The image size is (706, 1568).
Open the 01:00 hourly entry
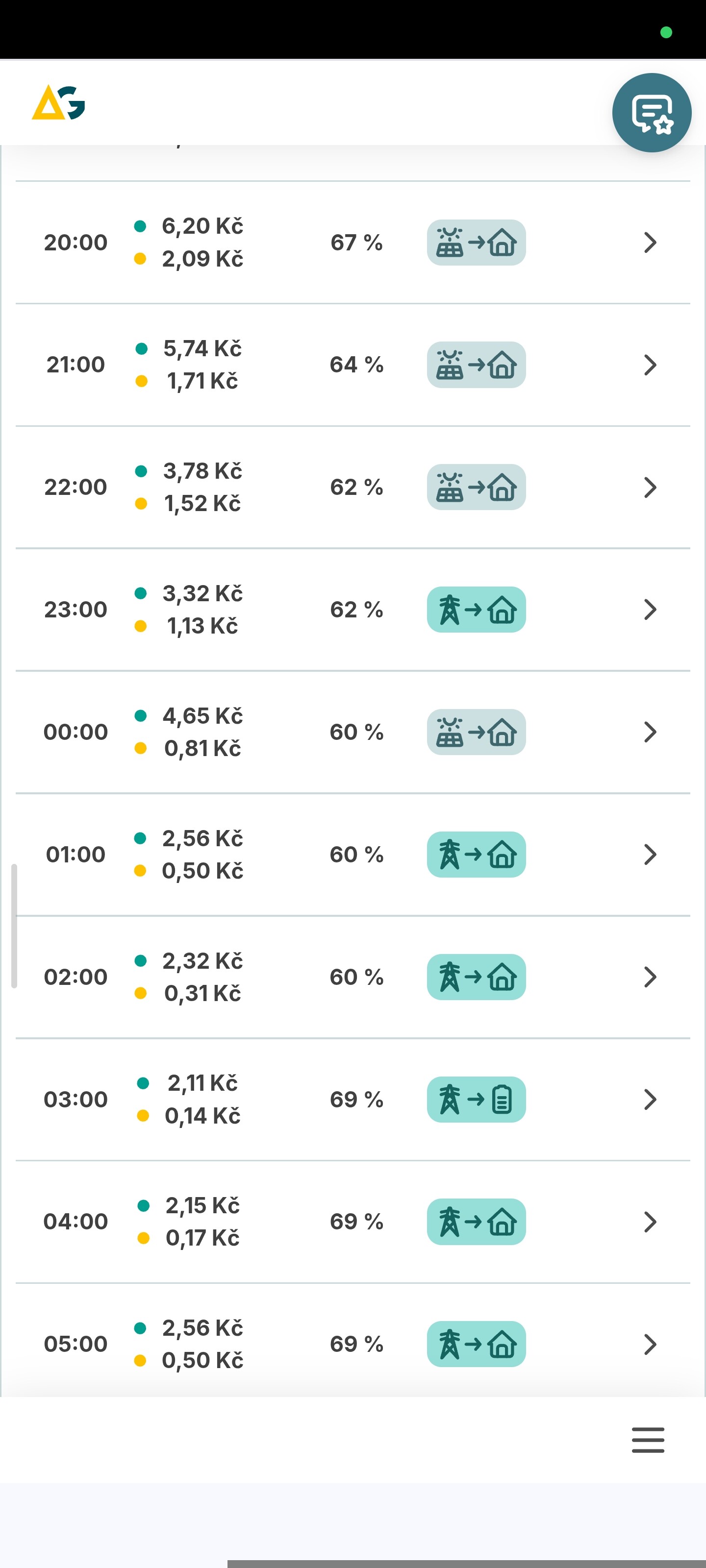[x=650, y=854]
